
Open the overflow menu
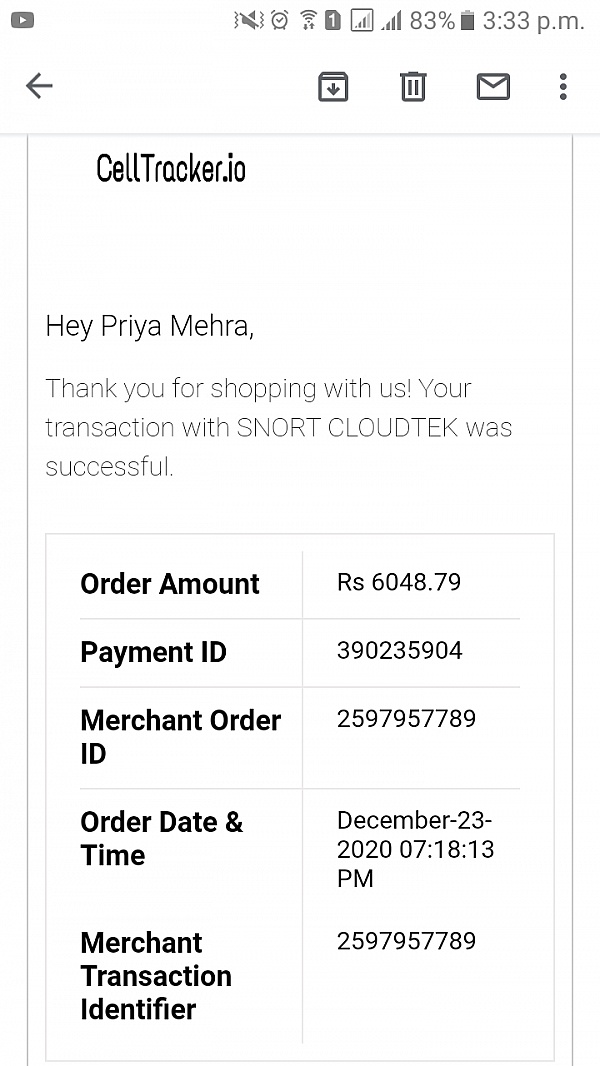pos(563,87)
